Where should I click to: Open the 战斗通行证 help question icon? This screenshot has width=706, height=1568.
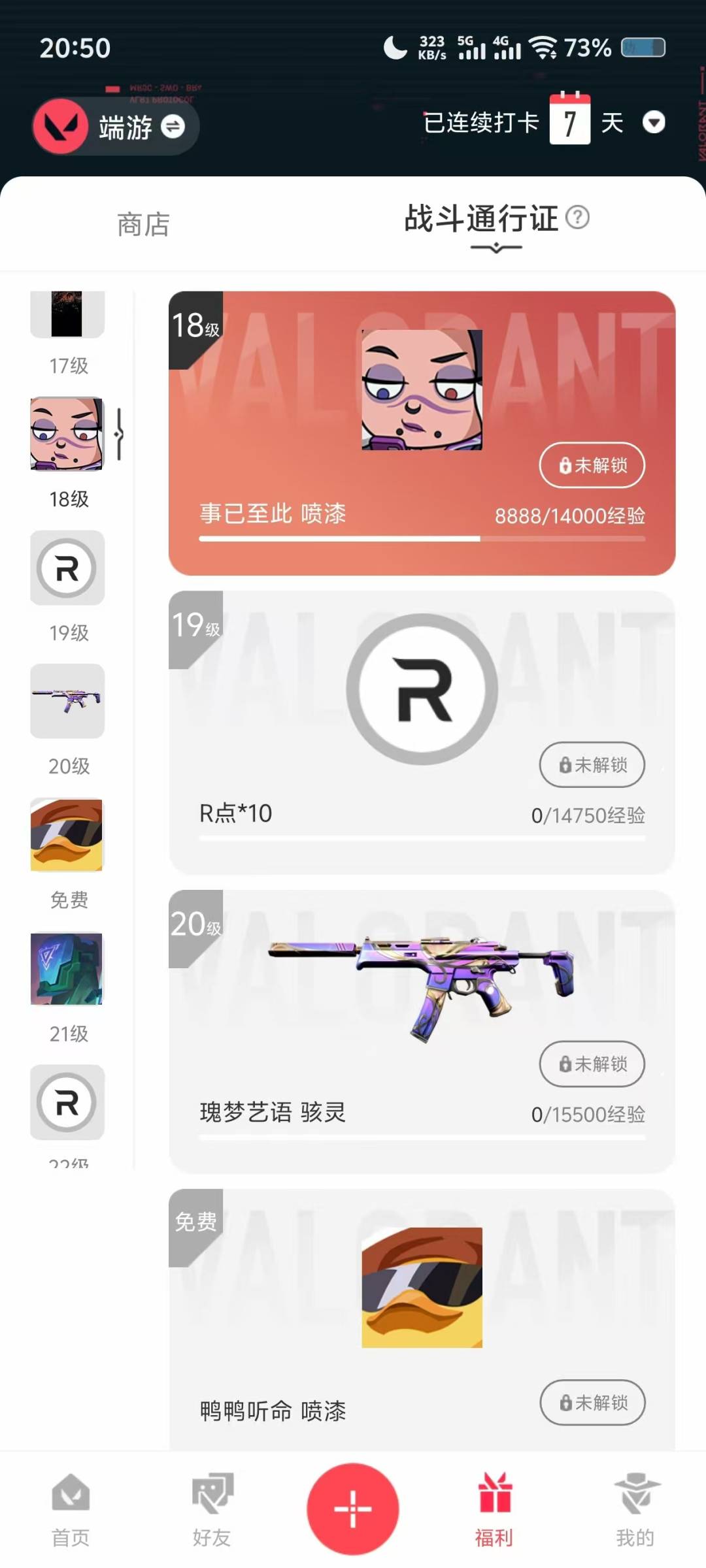click(x=577, y=218)
